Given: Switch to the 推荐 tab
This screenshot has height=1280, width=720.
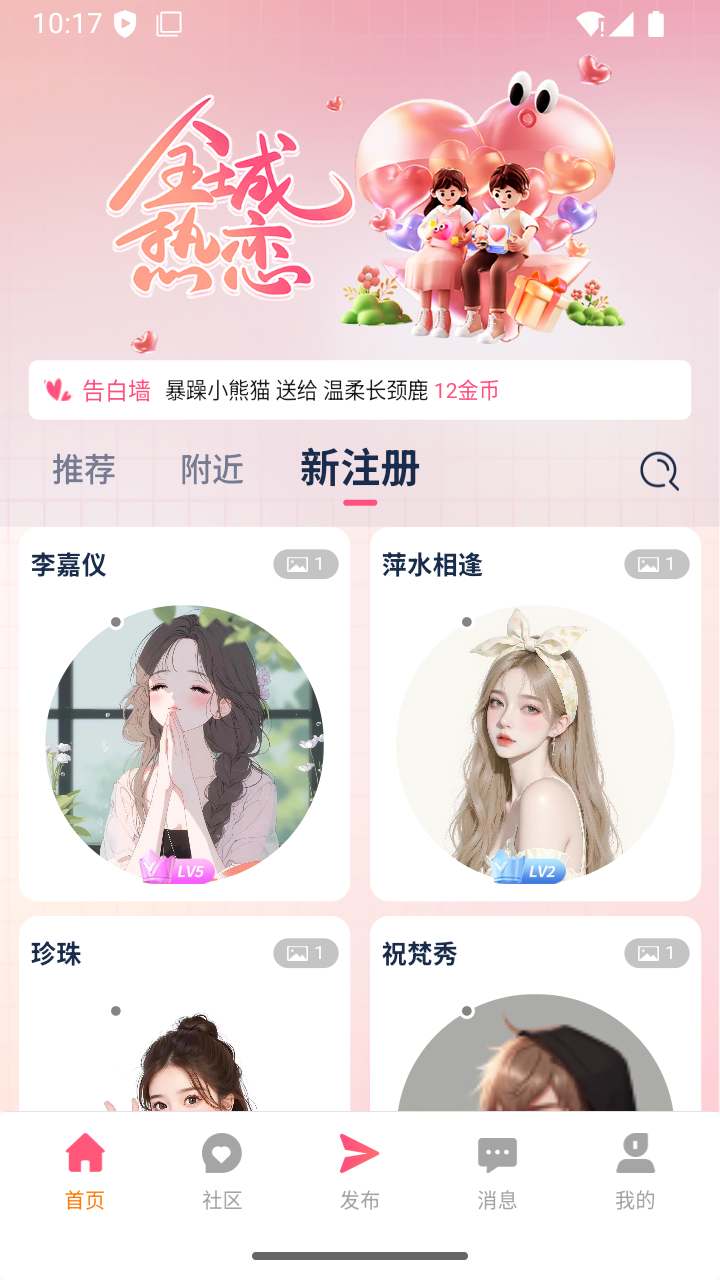Looking at the screenshot, I should (84, 470).
